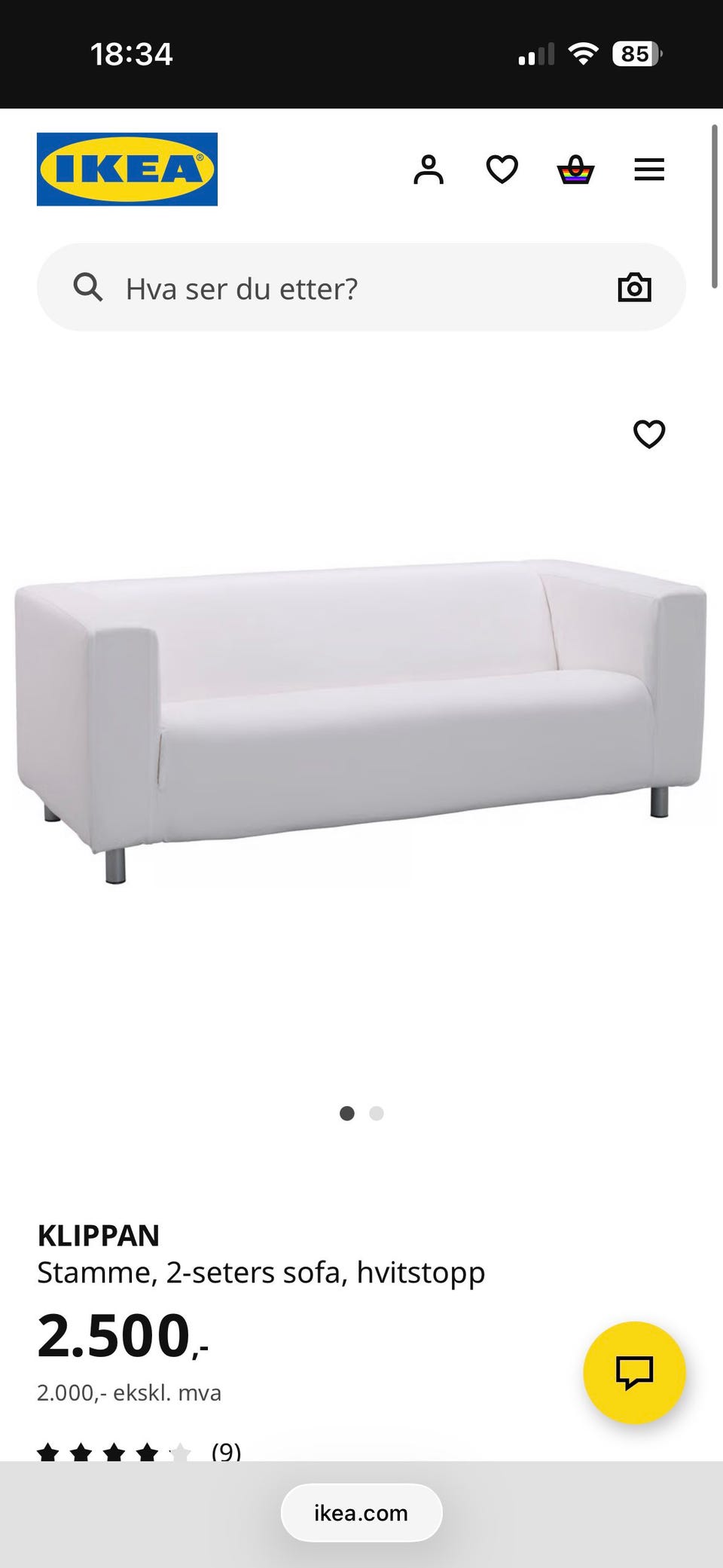Open the user account profile
Screen dimensions: 723x1568
(429, 170)
